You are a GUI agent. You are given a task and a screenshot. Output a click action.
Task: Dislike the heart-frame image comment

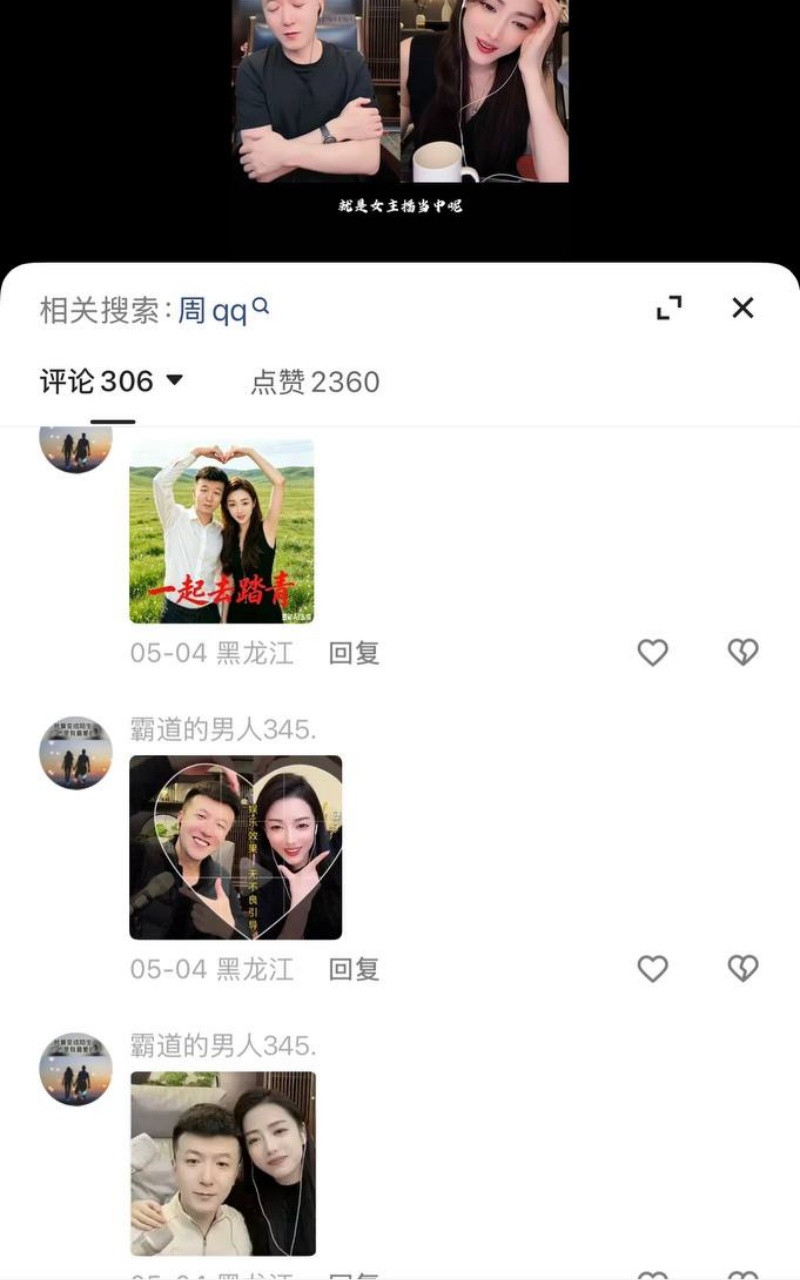pyautogui.click(x=743, y=968)
